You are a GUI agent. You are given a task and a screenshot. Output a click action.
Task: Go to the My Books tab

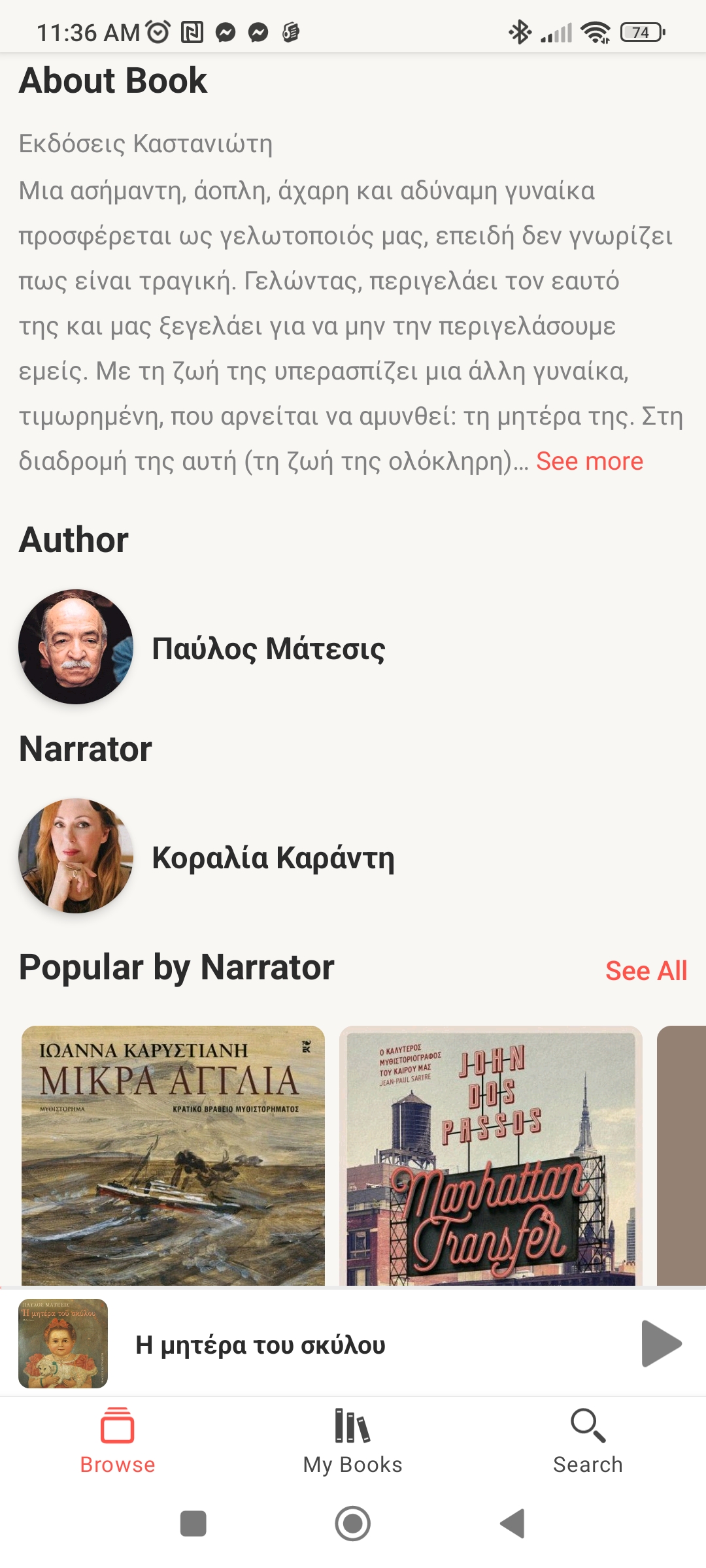click(353, 1441)
